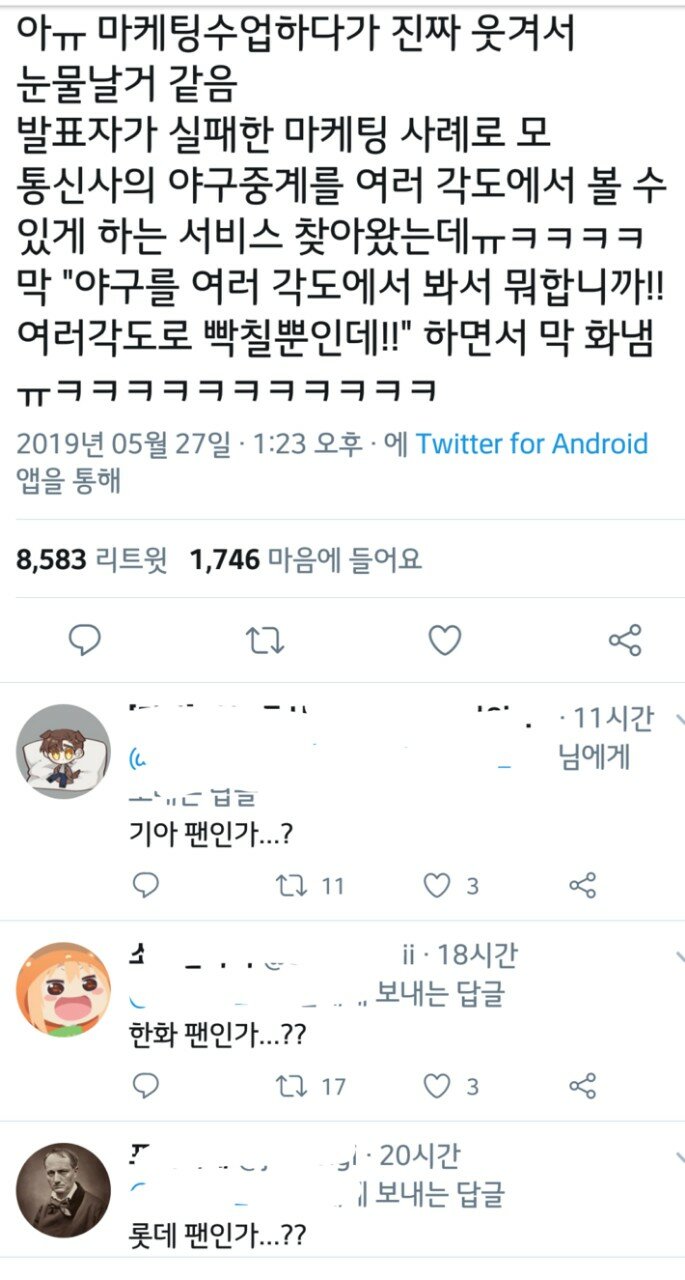Open profile avatar of the 기아 팬인가 reply
The height and width of the screenshot is (1280, 685).
click(63, 751)
